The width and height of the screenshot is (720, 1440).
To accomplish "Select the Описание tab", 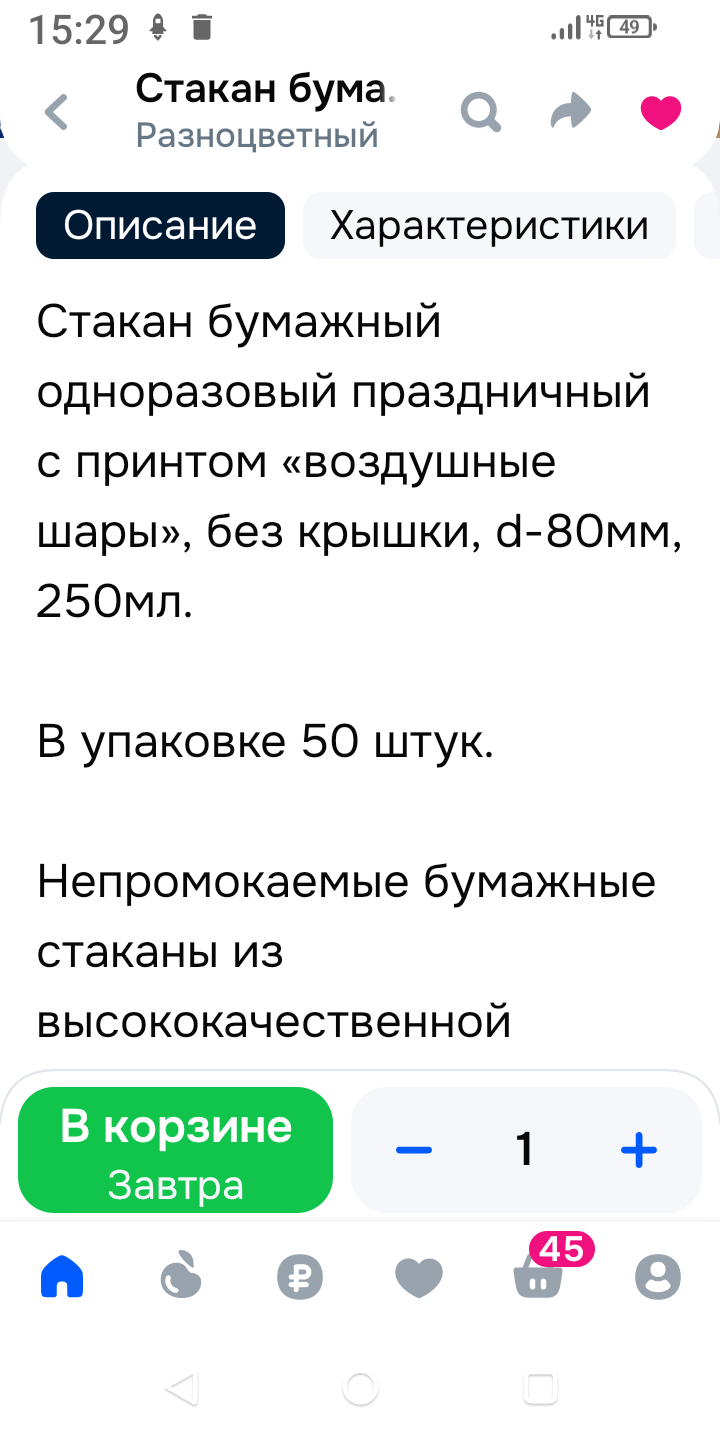I will 160,226.
